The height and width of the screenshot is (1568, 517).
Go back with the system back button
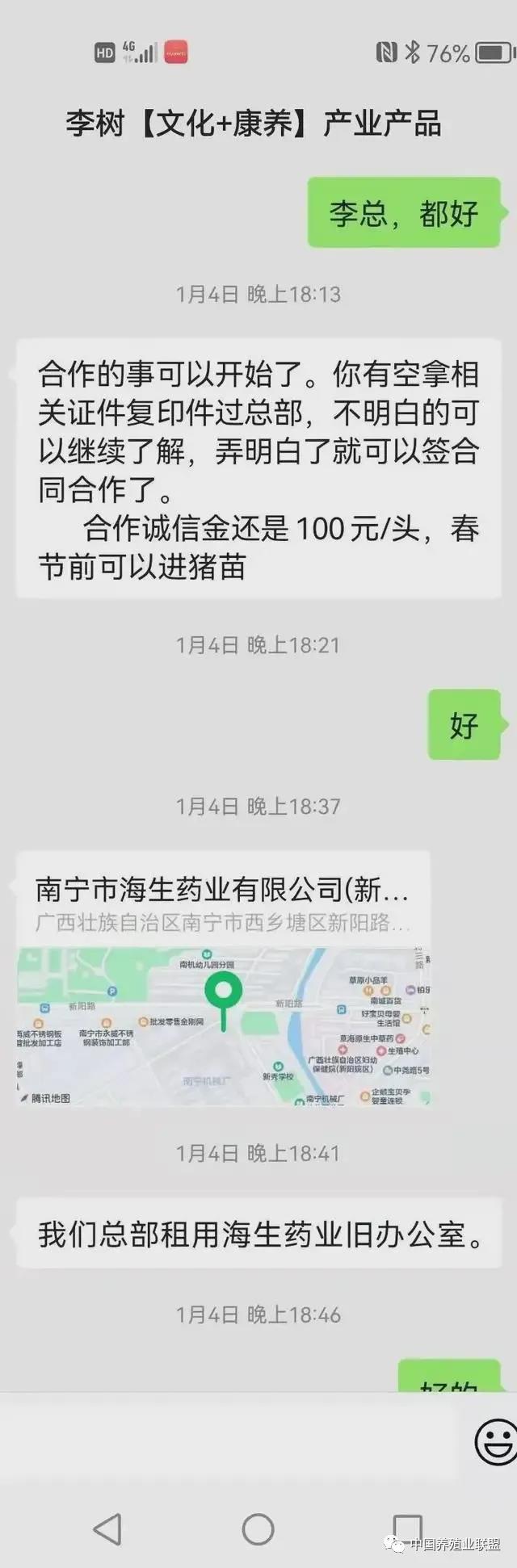[x=107, y=1528]
